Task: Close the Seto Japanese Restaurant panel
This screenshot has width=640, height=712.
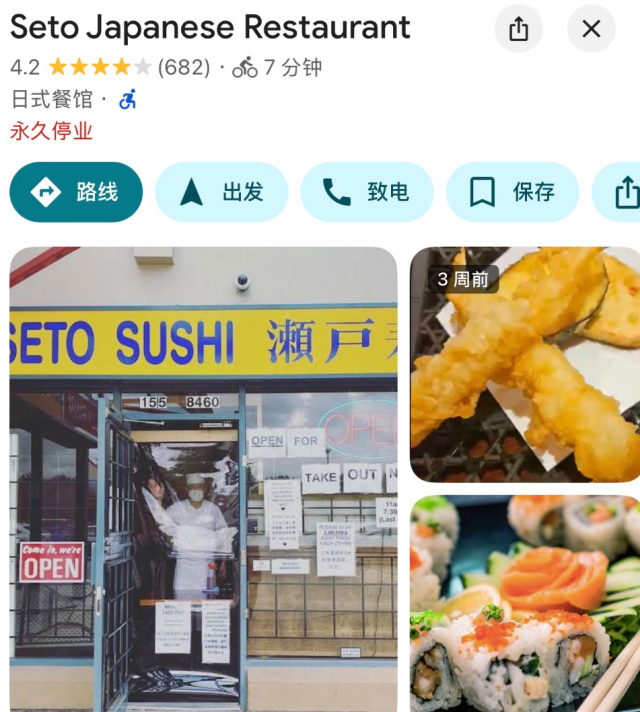Action: (591, 29)
